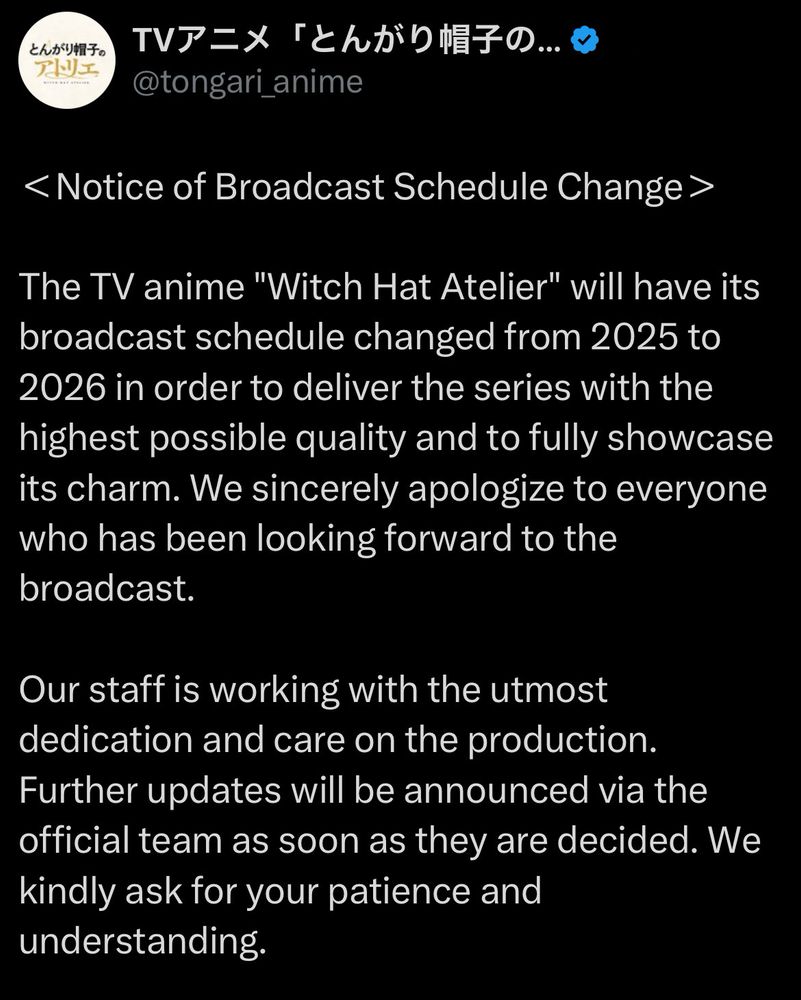Viewport: 801px width, 1000px height.
Task: Open the @tongari_anime account handle
Action: tap(247, 82)
